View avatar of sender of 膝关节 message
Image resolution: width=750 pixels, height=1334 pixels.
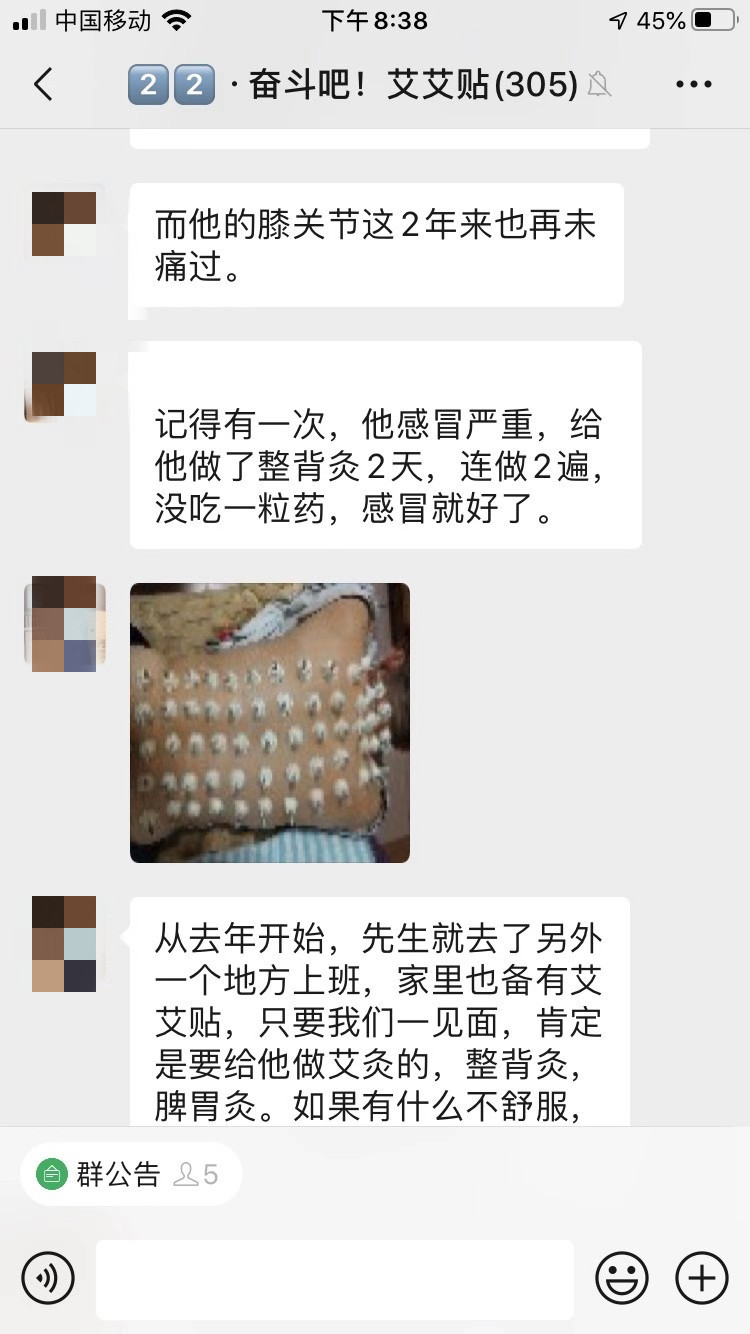point(64,224)
